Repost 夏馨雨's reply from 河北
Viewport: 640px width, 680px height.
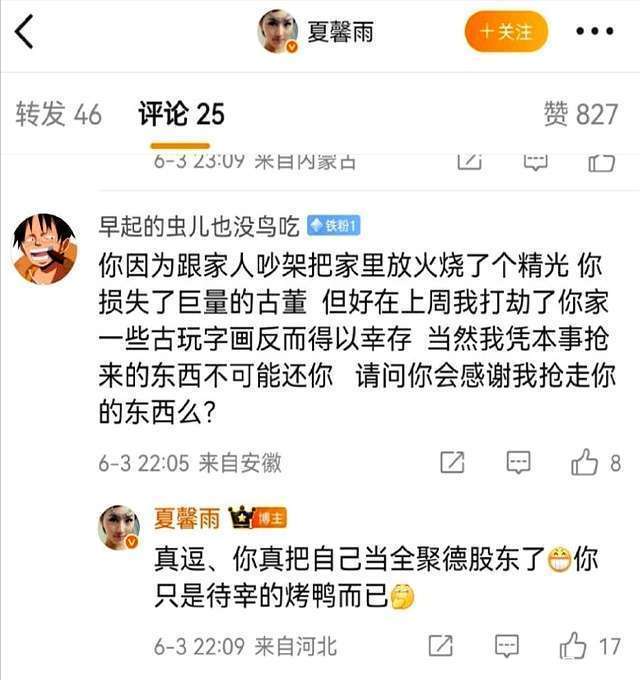coord(441,645)
